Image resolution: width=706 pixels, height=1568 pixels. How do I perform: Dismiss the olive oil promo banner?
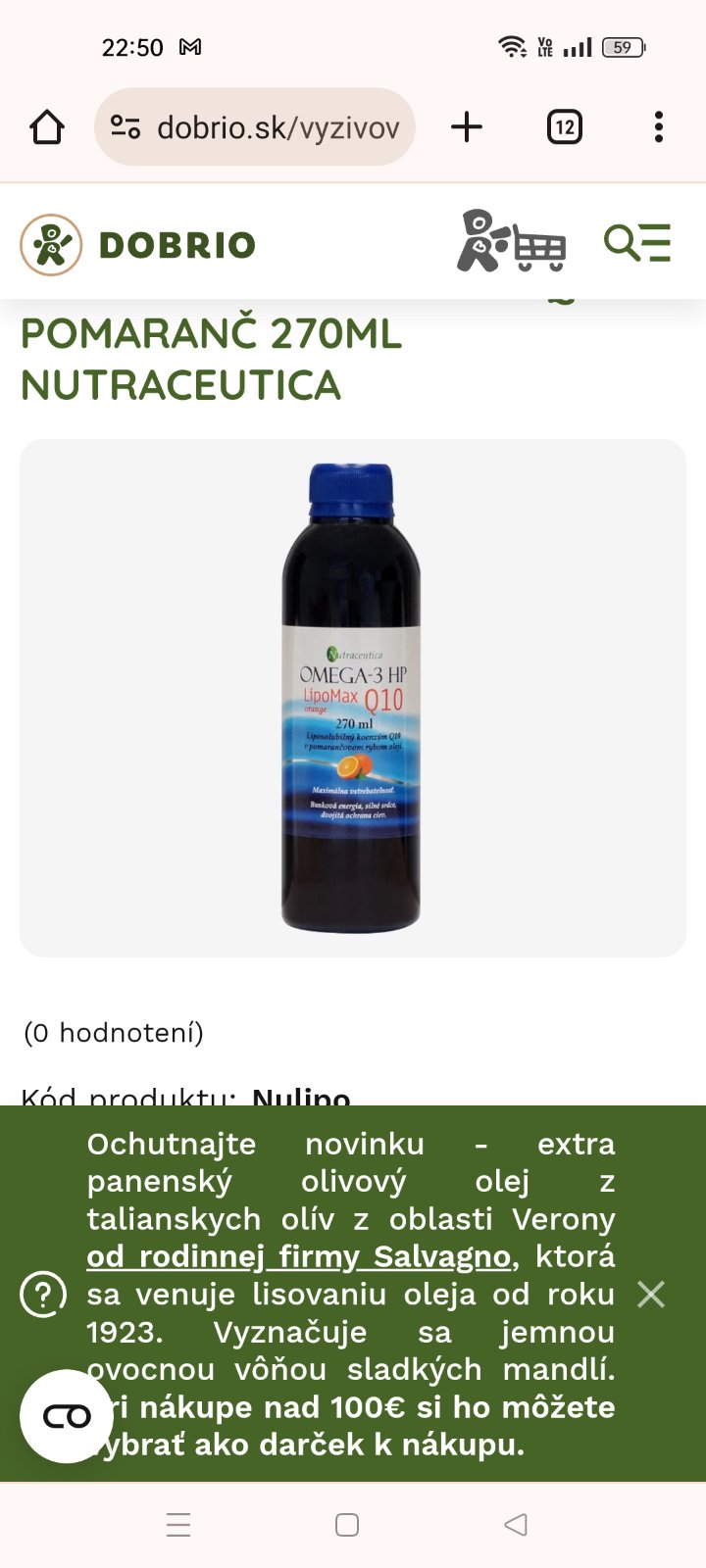point(651,1295)
